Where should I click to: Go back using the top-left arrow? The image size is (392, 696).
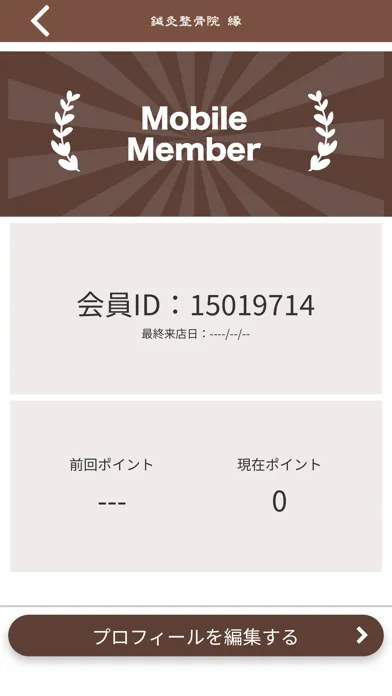pyautogui.click(x=40, y=21)
